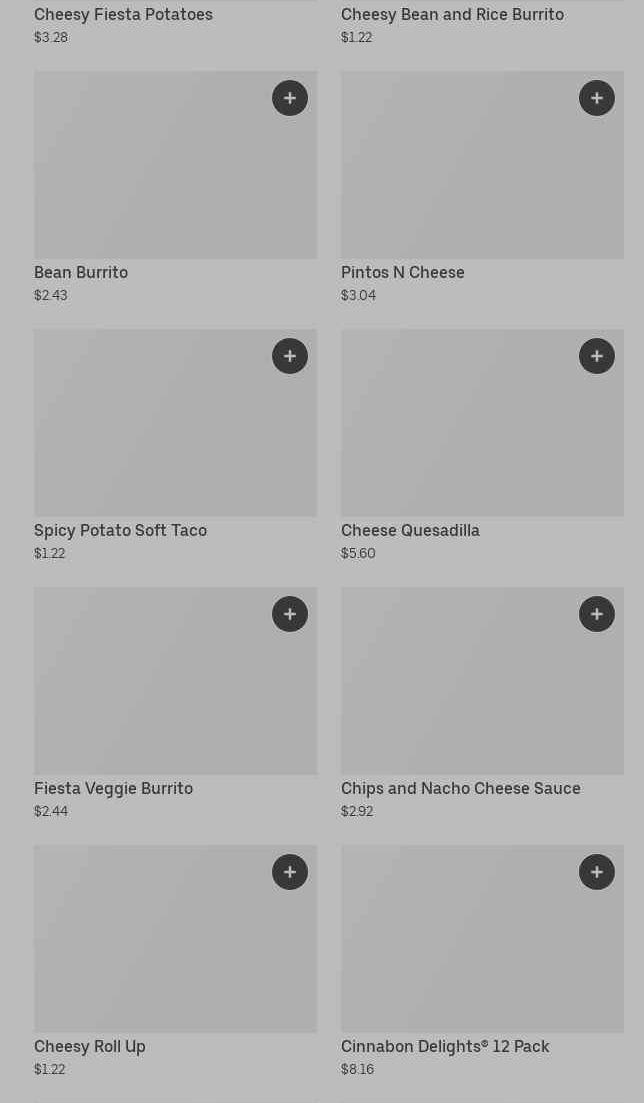Screen dimensions: 644x1103
Task: Add Pintos N Cheese to the order
Action: click(x=597, y=98)
